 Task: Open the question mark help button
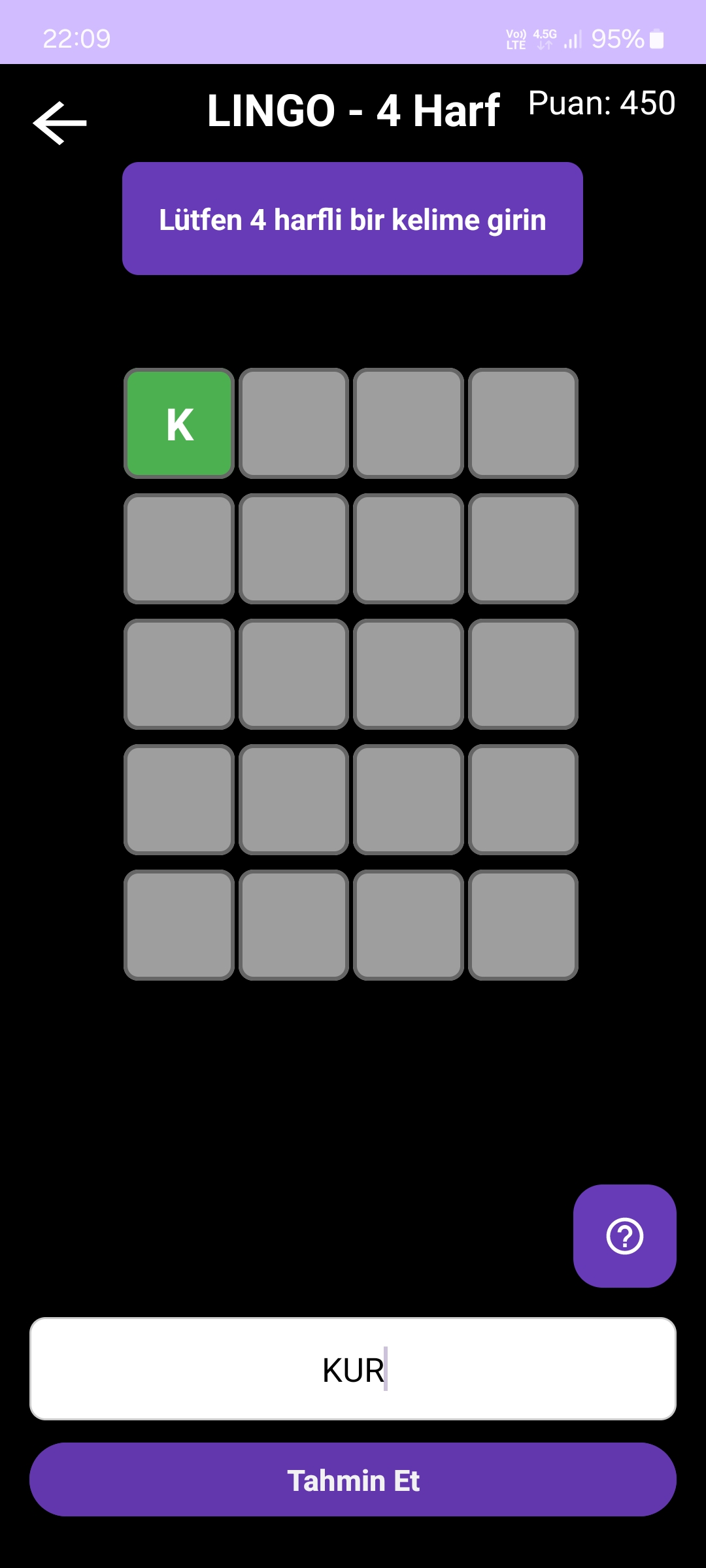coord(624,1235)
